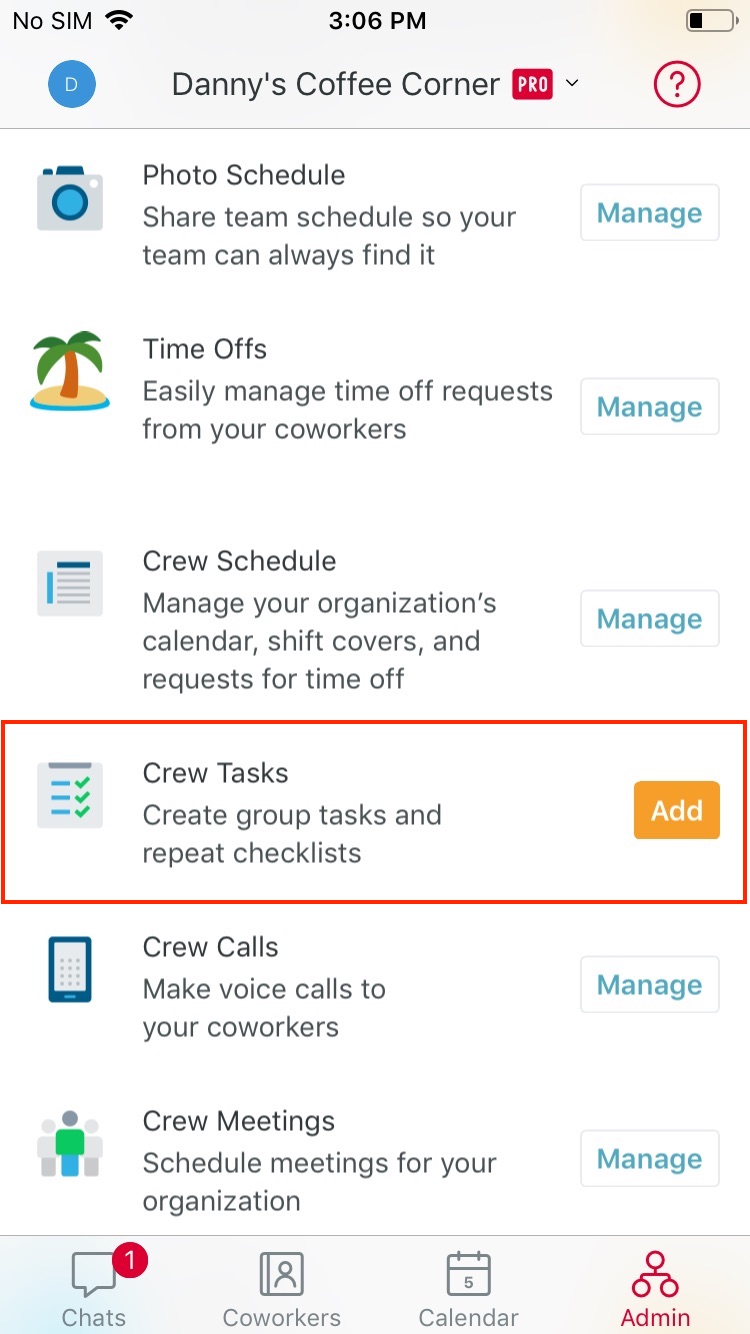The width and height of the screenshot is (750, 1334).
Task: Open the profile avatar D
Action: click(x=72, y=85)
